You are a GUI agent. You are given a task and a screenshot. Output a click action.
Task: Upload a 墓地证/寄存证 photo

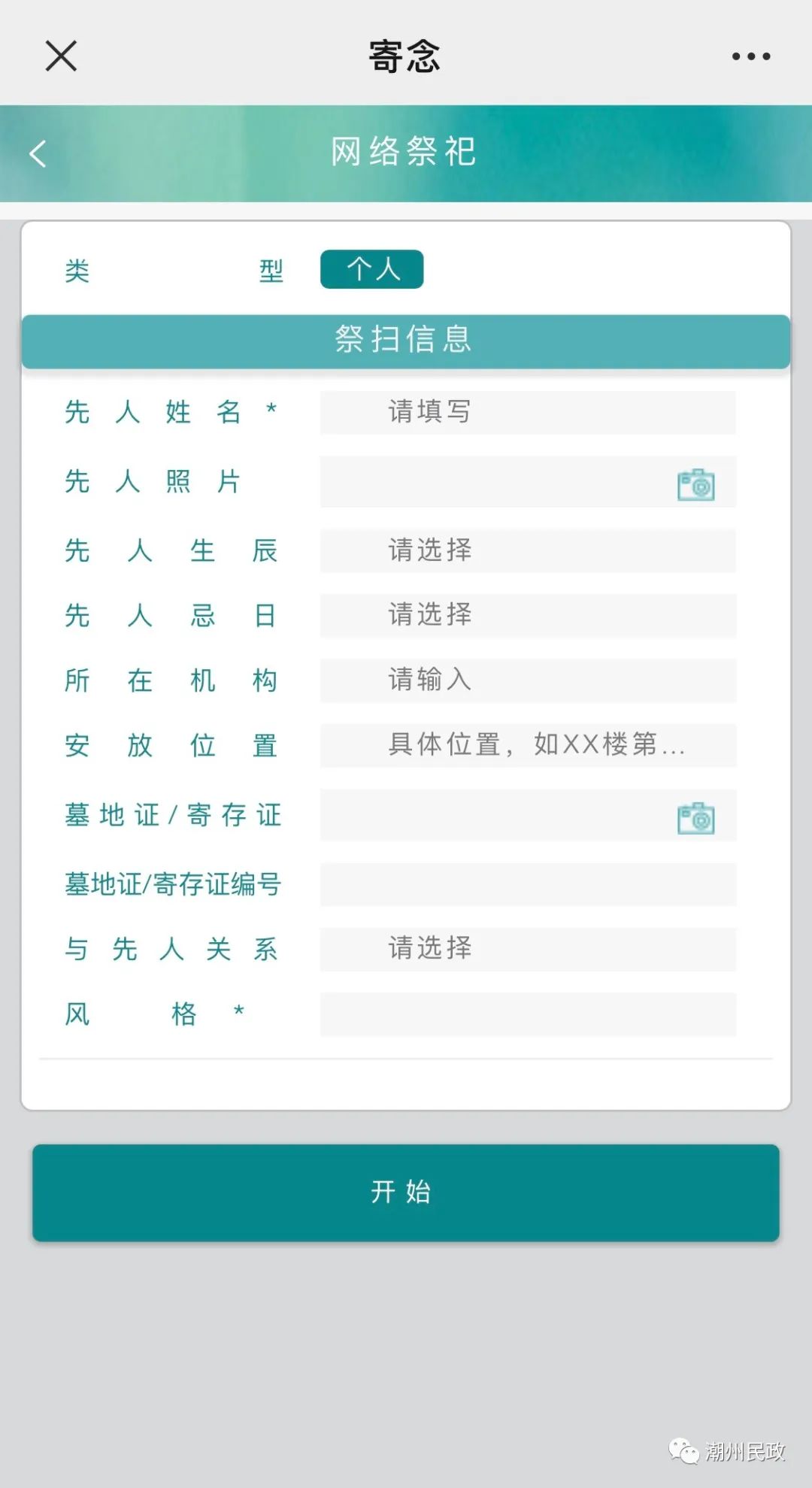pos(695,818)
